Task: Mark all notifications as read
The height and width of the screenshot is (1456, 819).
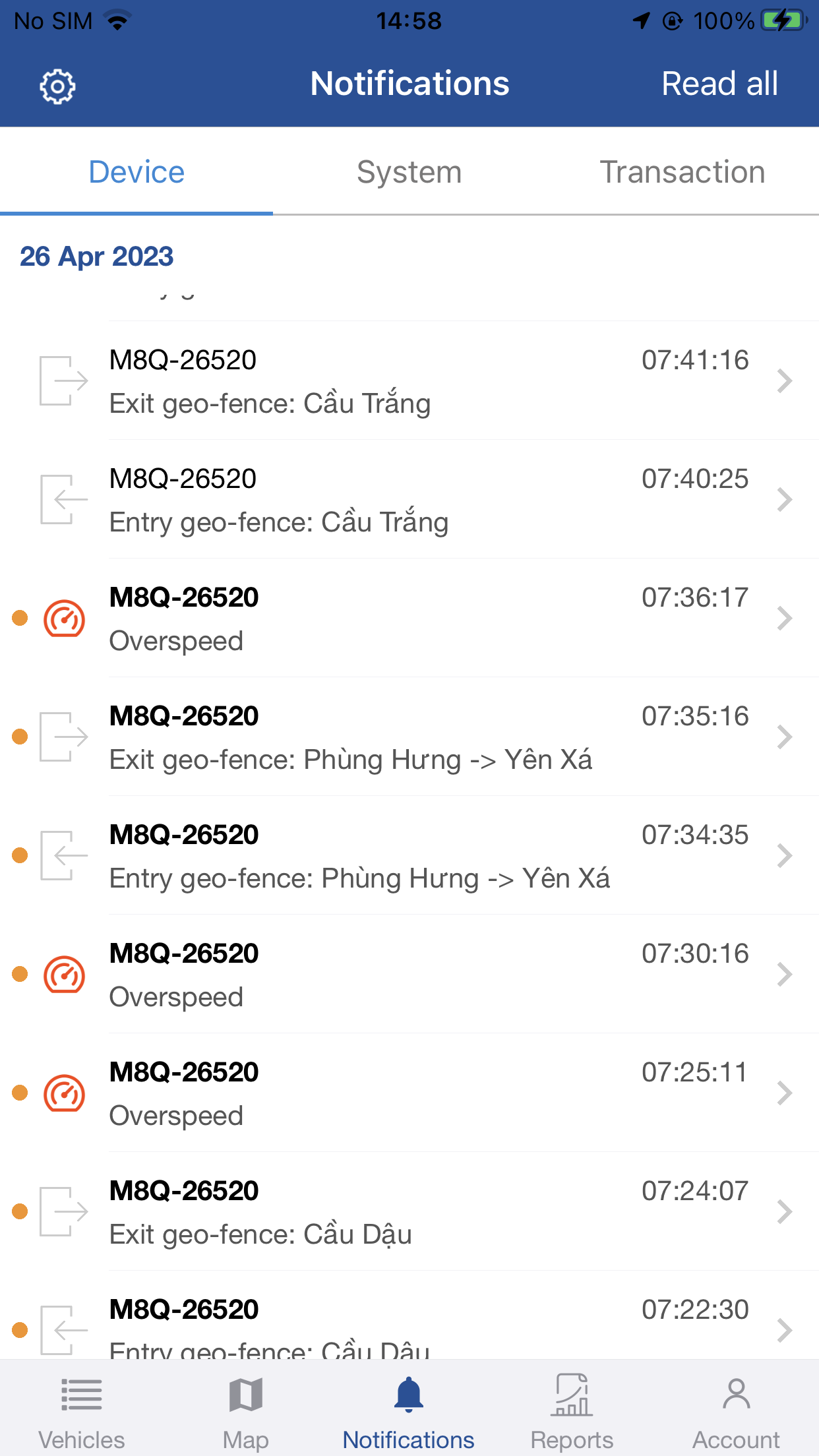Action: [x=719, y=84]
